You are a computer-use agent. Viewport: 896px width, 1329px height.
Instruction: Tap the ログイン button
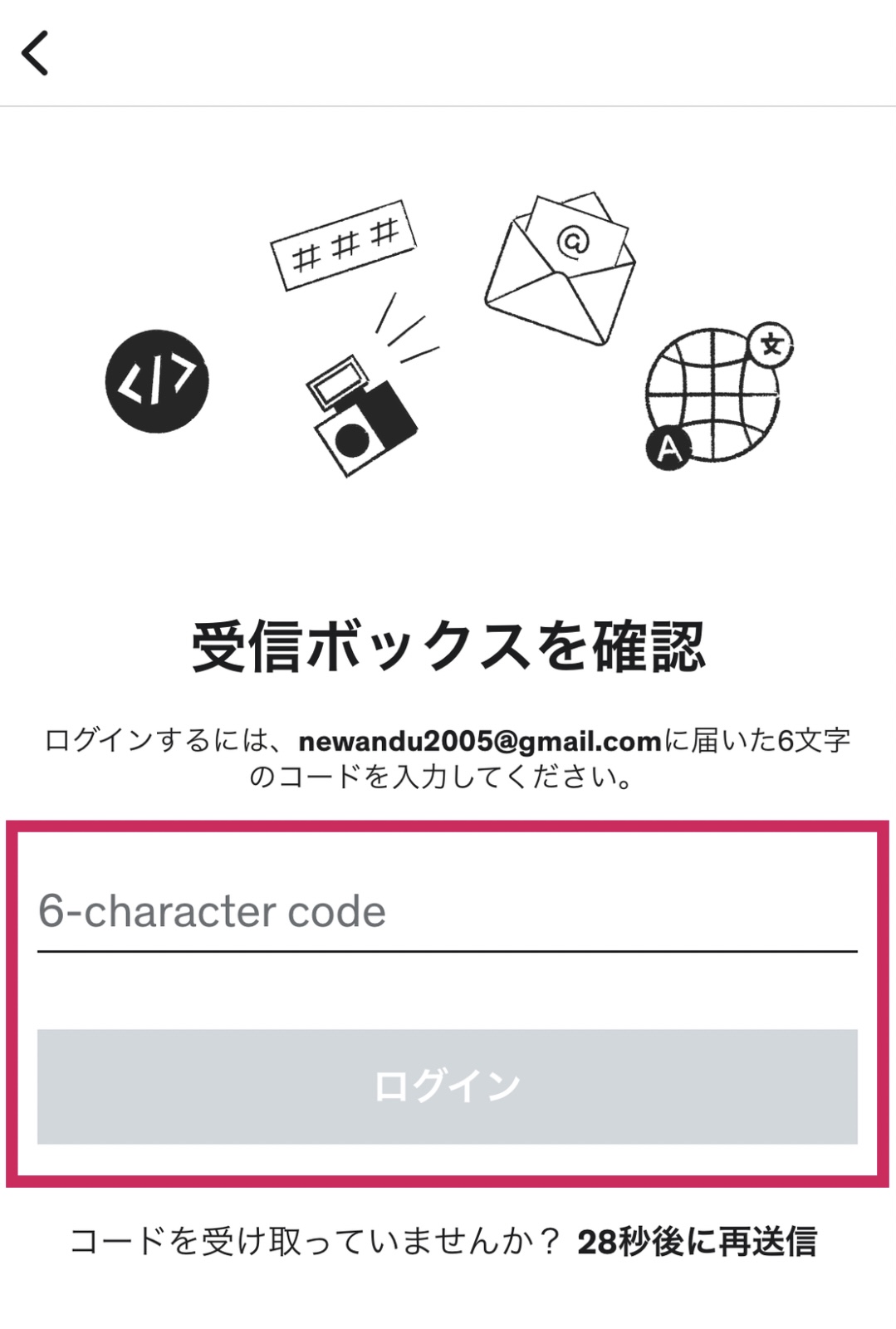click(x=447, y=1086)
